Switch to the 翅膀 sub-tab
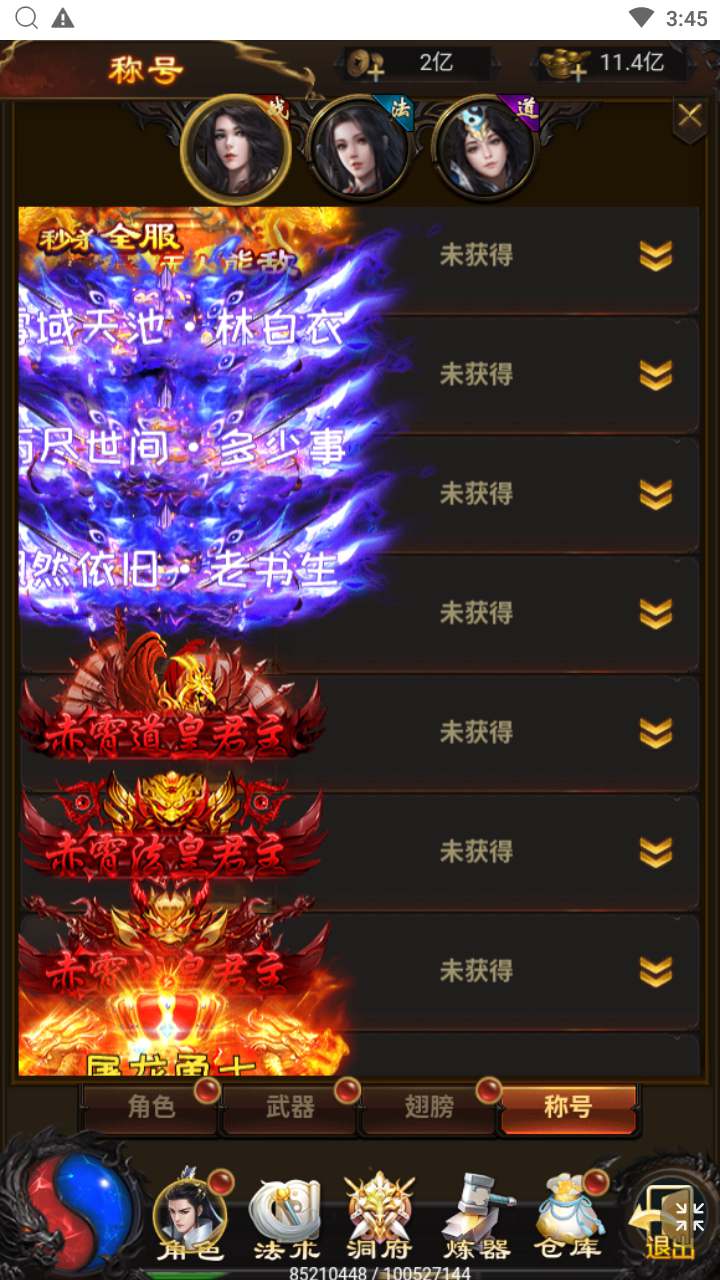 (429, 1107)
